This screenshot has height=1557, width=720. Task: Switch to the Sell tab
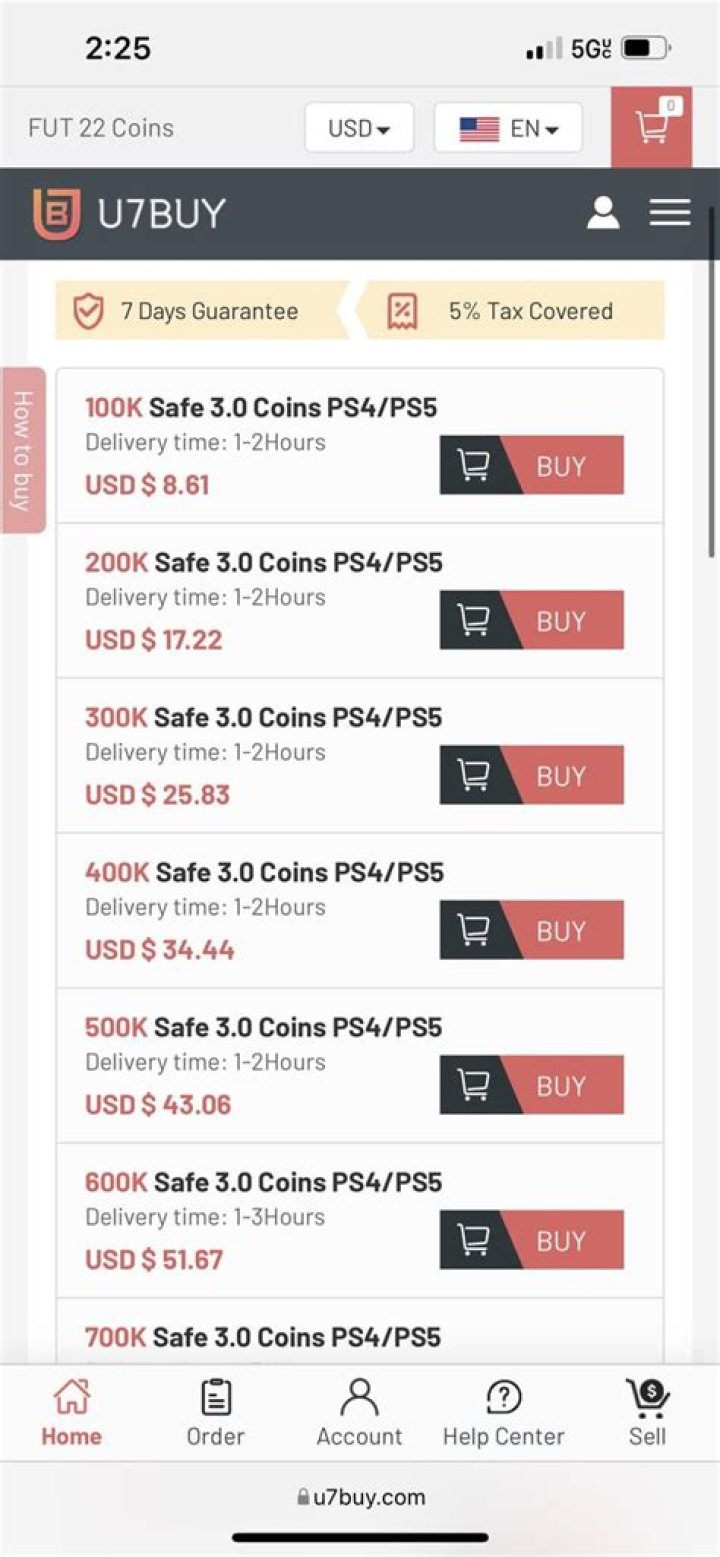(x=647, y=1412)
